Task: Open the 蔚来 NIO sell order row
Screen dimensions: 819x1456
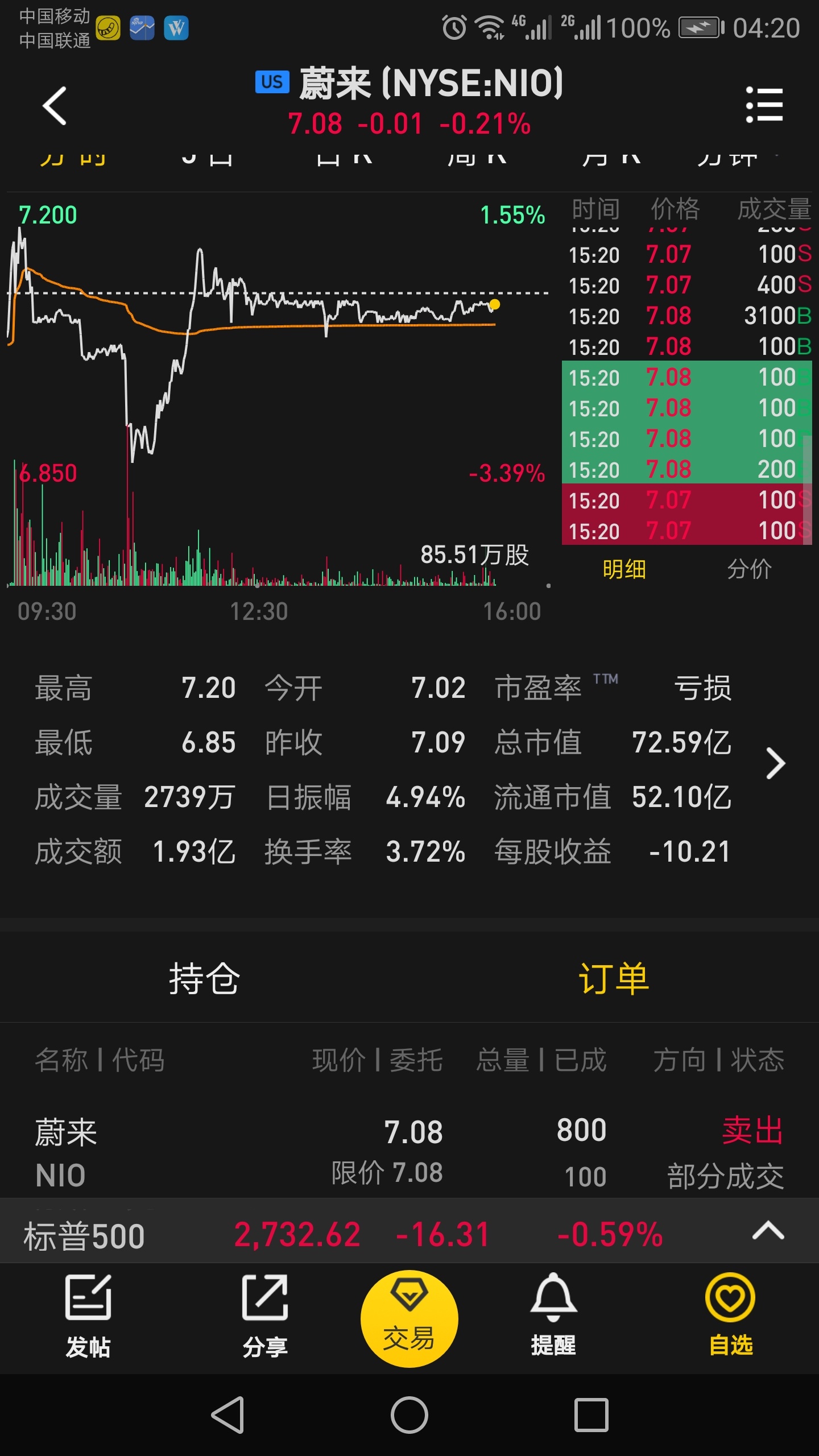Action: (x=409, y=1152)
